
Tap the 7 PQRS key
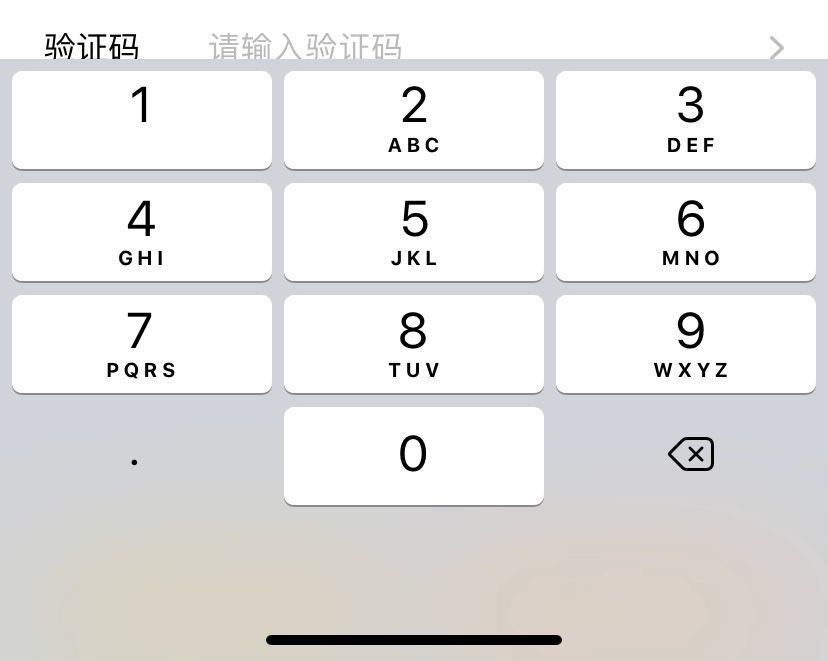tap(142, 343)
